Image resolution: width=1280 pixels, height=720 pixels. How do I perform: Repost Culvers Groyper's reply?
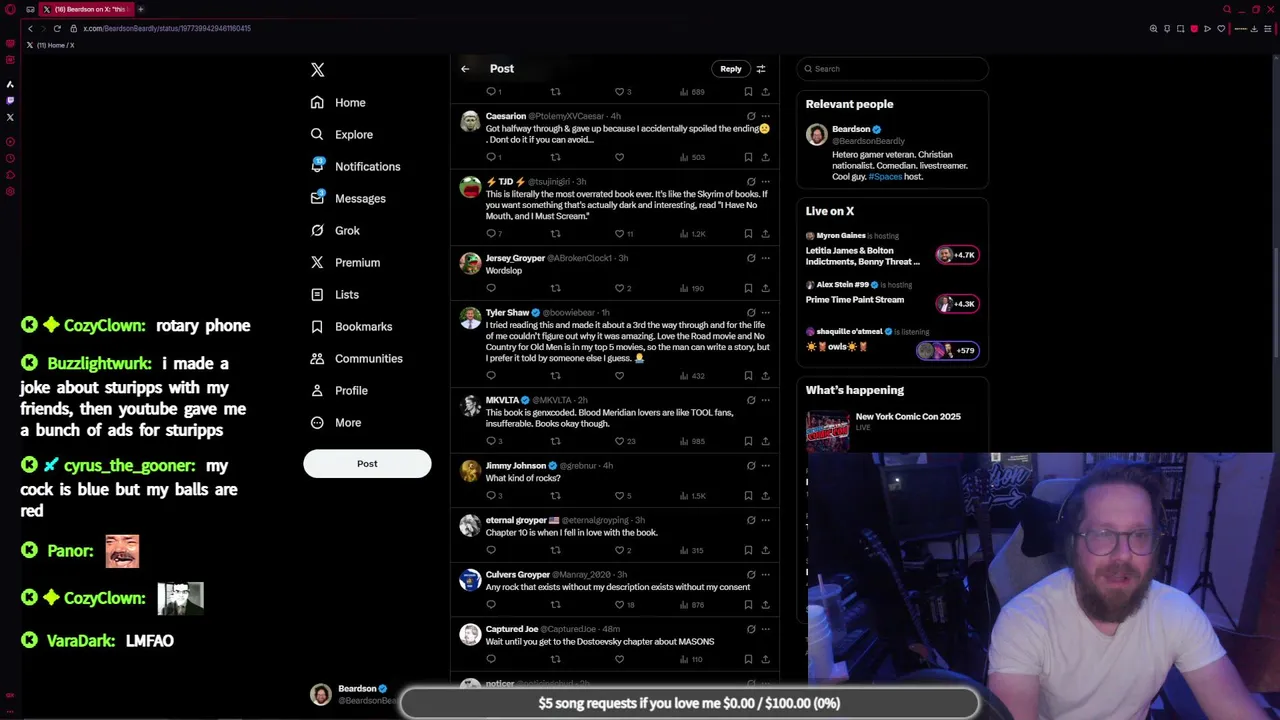(555, 605)
